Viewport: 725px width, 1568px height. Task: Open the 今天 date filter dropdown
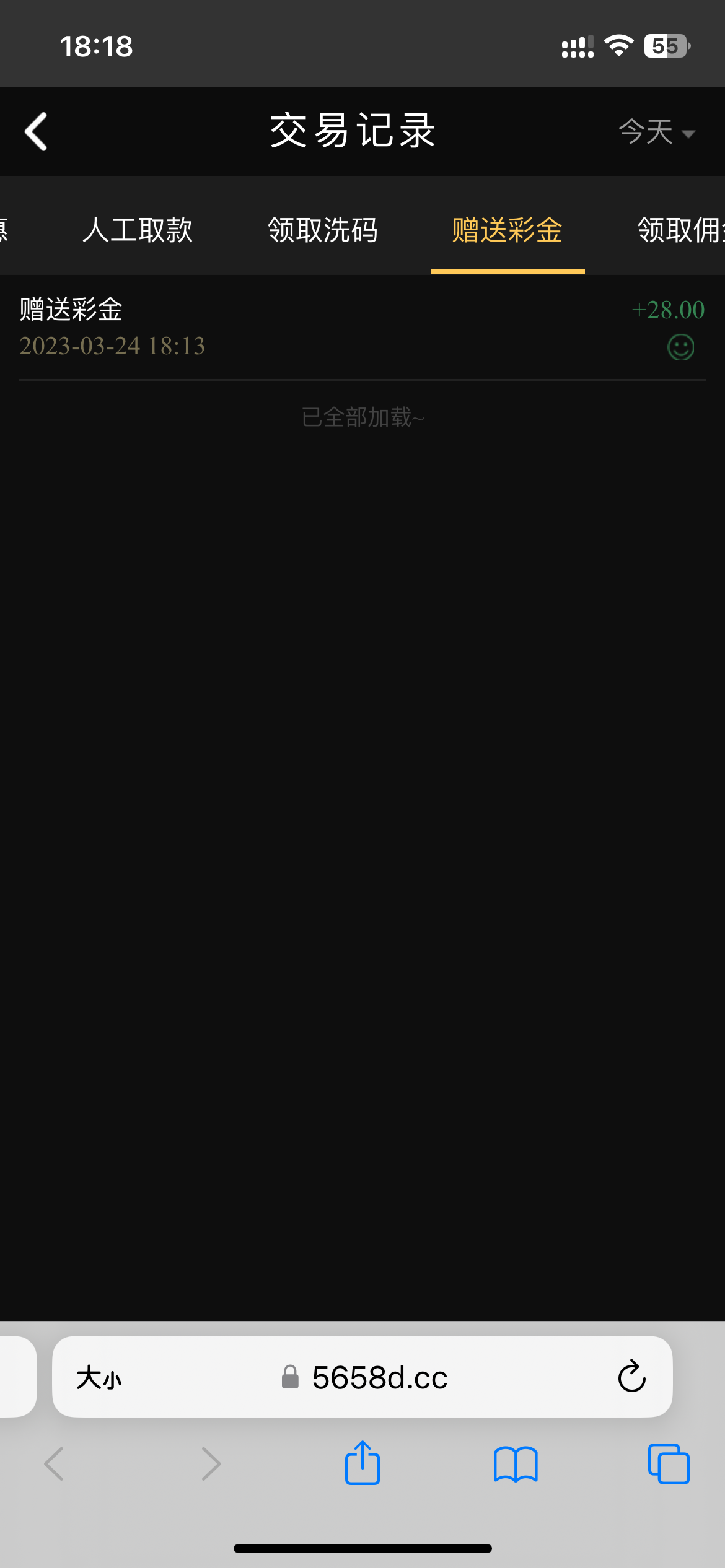pos(657,132)
